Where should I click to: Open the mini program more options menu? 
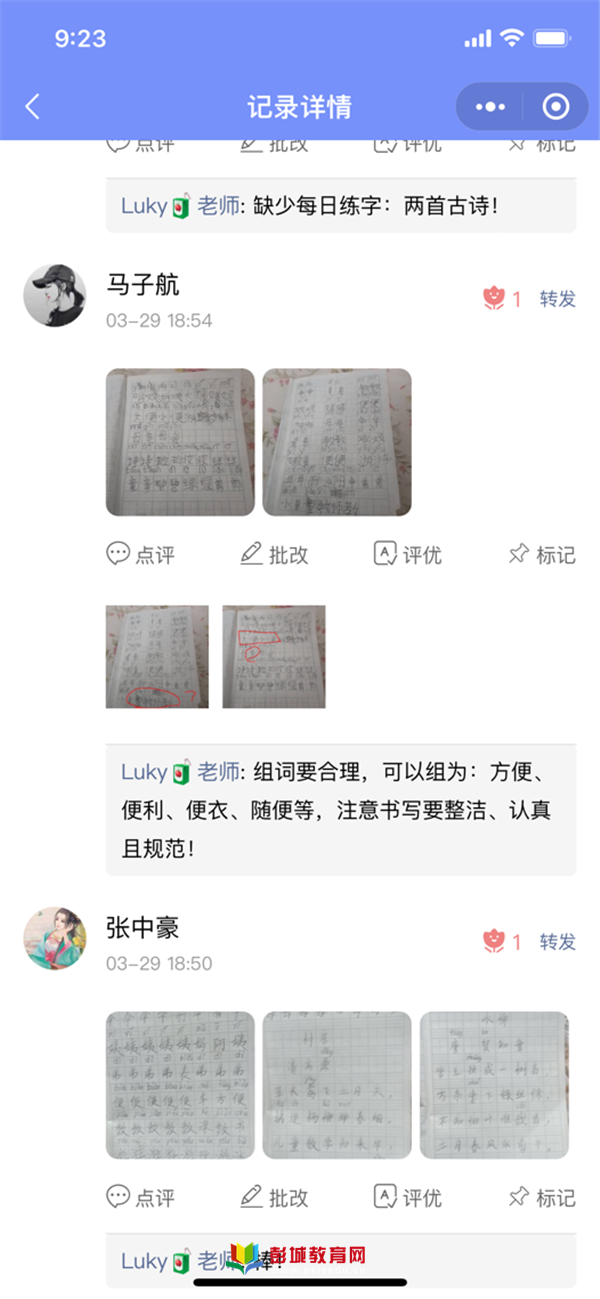tap(490, 107)
